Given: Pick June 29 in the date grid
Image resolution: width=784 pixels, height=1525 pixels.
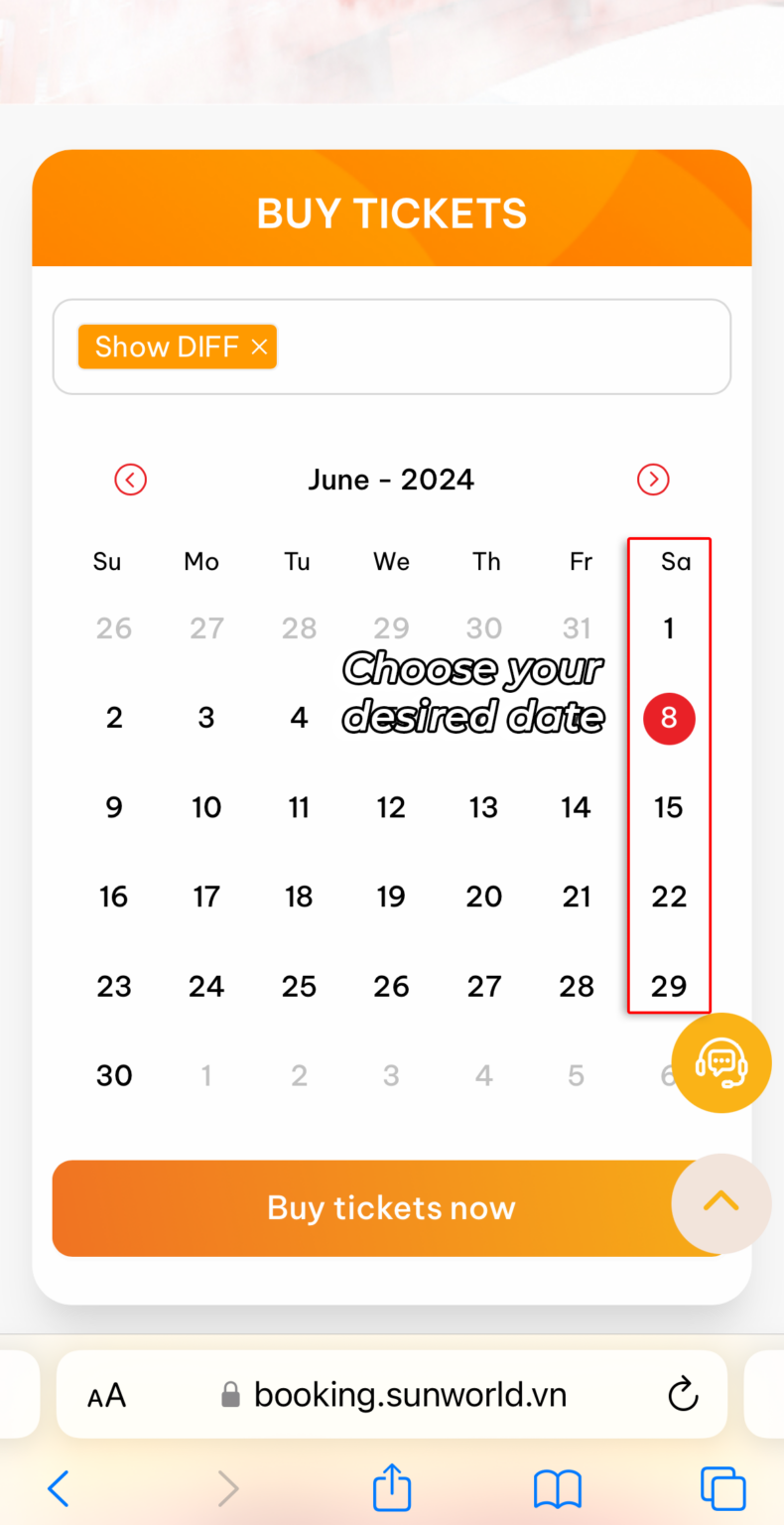Looking at the screenshot, I should coord(669,986).
